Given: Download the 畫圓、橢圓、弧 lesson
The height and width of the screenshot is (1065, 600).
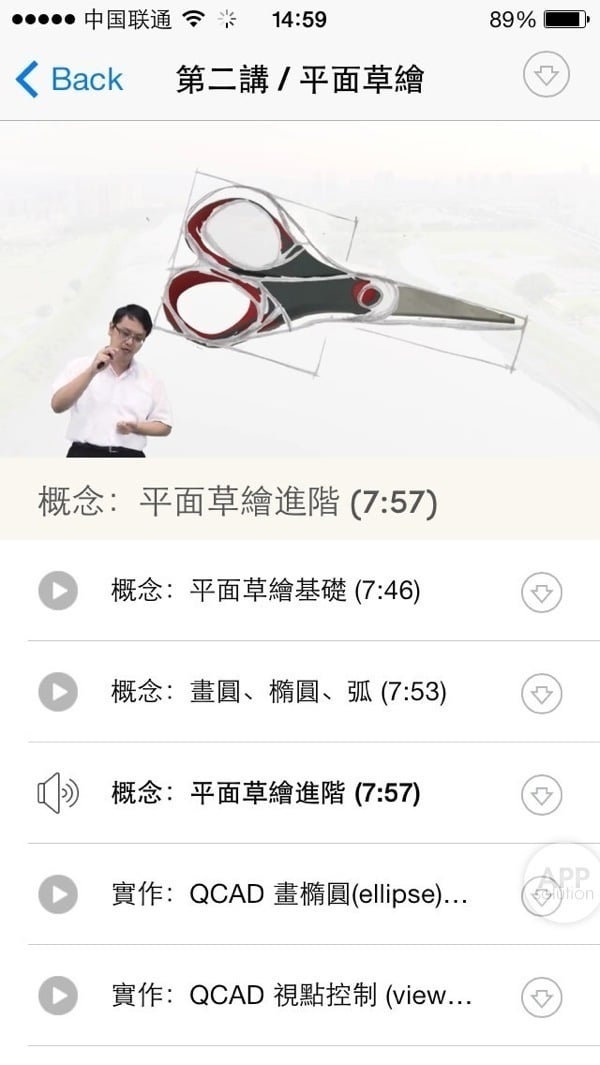Looking at the screenshot, I should coord(541,693).
